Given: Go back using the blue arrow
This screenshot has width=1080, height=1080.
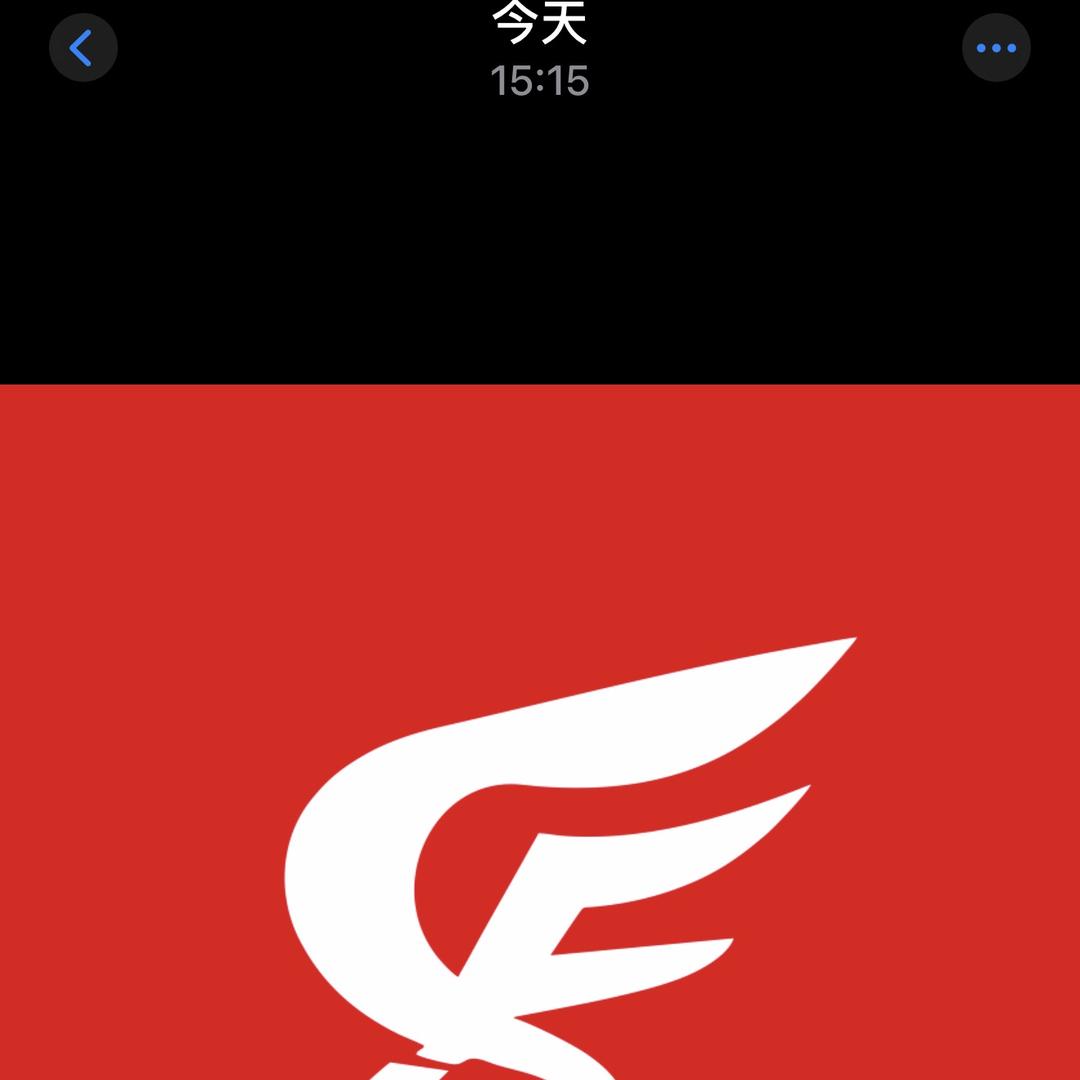Looking at the screenshot, I should coord(83,47).
